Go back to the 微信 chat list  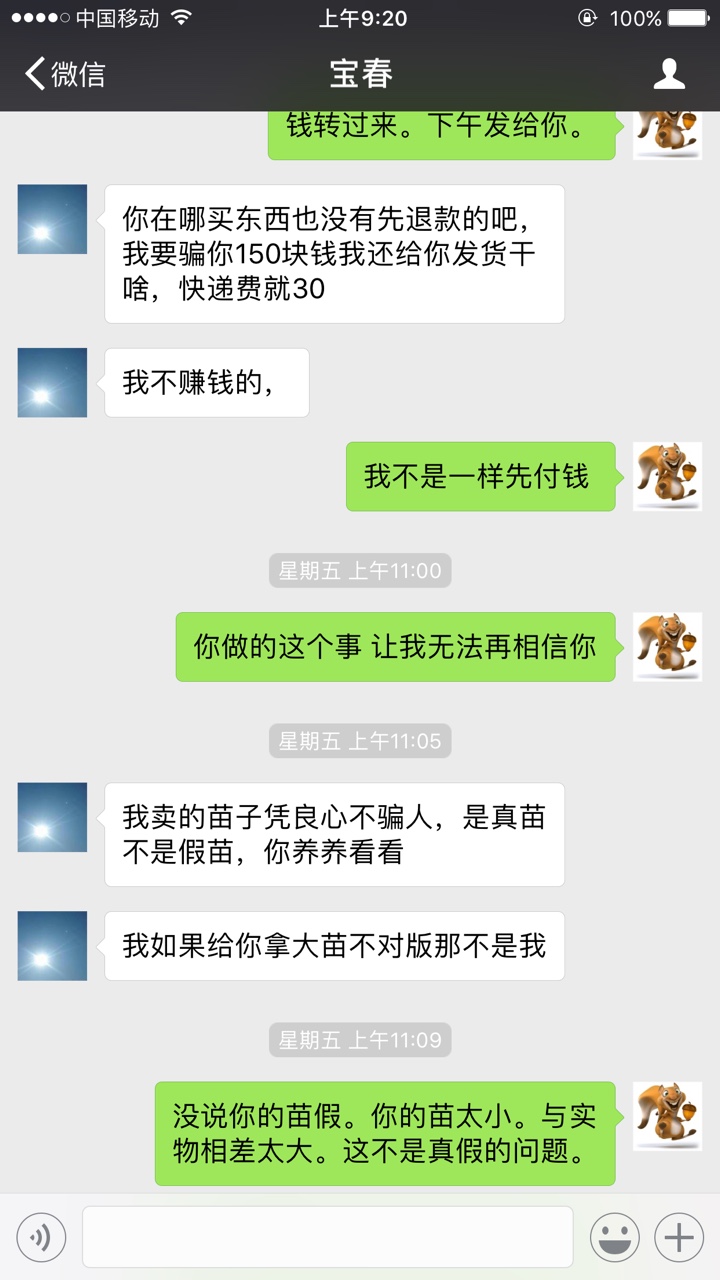[64, 74]
